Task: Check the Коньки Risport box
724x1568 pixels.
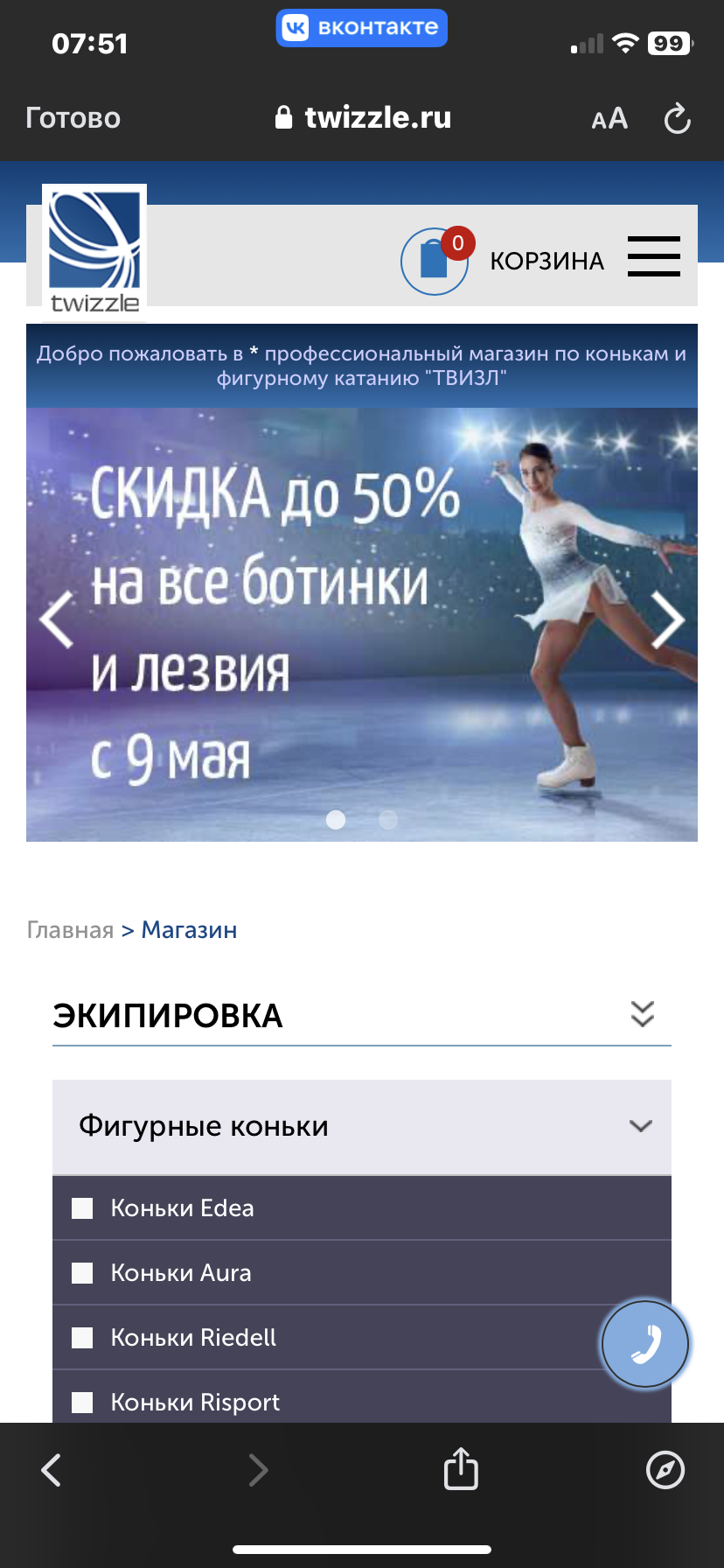Action: (82, 1403)
